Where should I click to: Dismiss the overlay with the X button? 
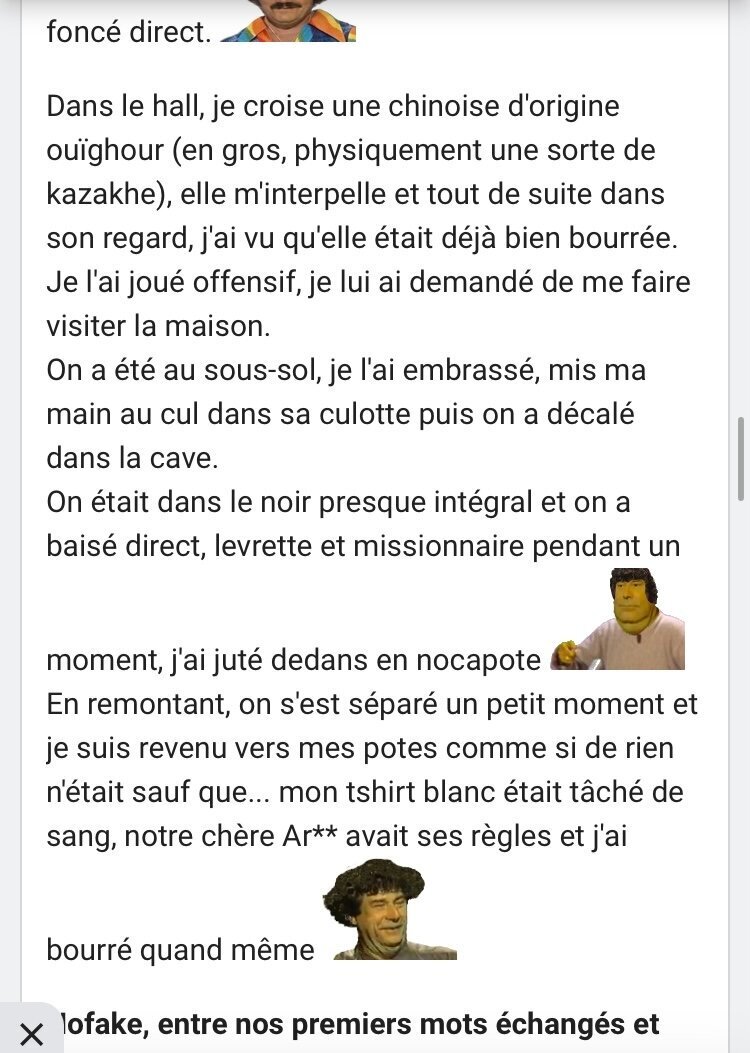(30, 1033)
